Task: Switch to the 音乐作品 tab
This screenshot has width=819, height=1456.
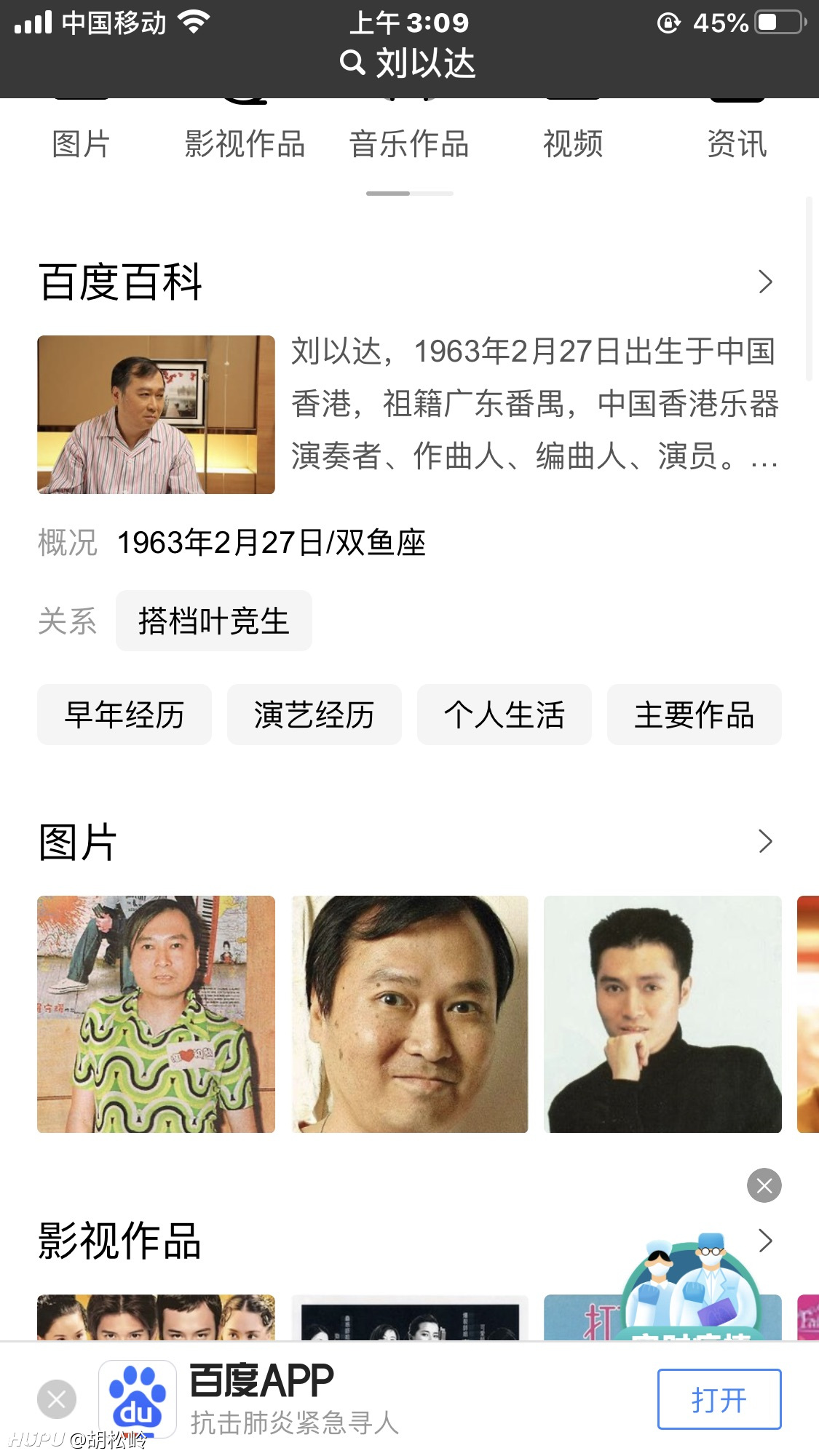Action: [x=409, y=143]
